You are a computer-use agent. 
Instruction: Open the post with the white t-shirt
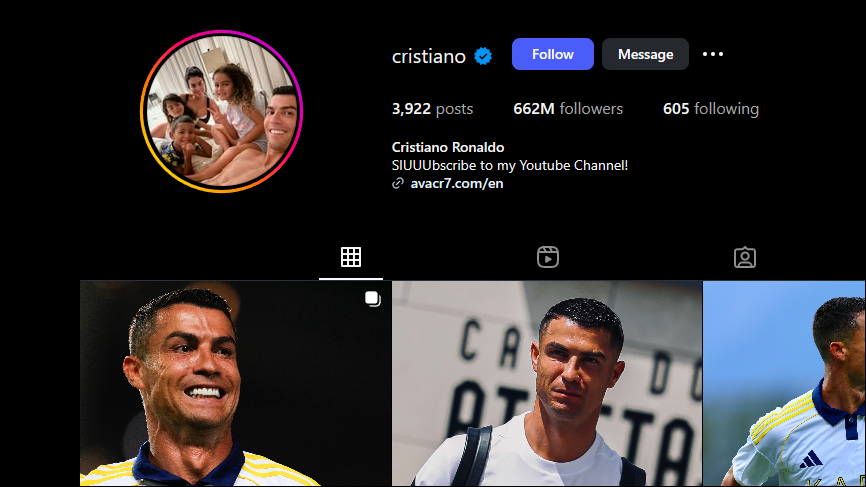[x=547, y=384]
